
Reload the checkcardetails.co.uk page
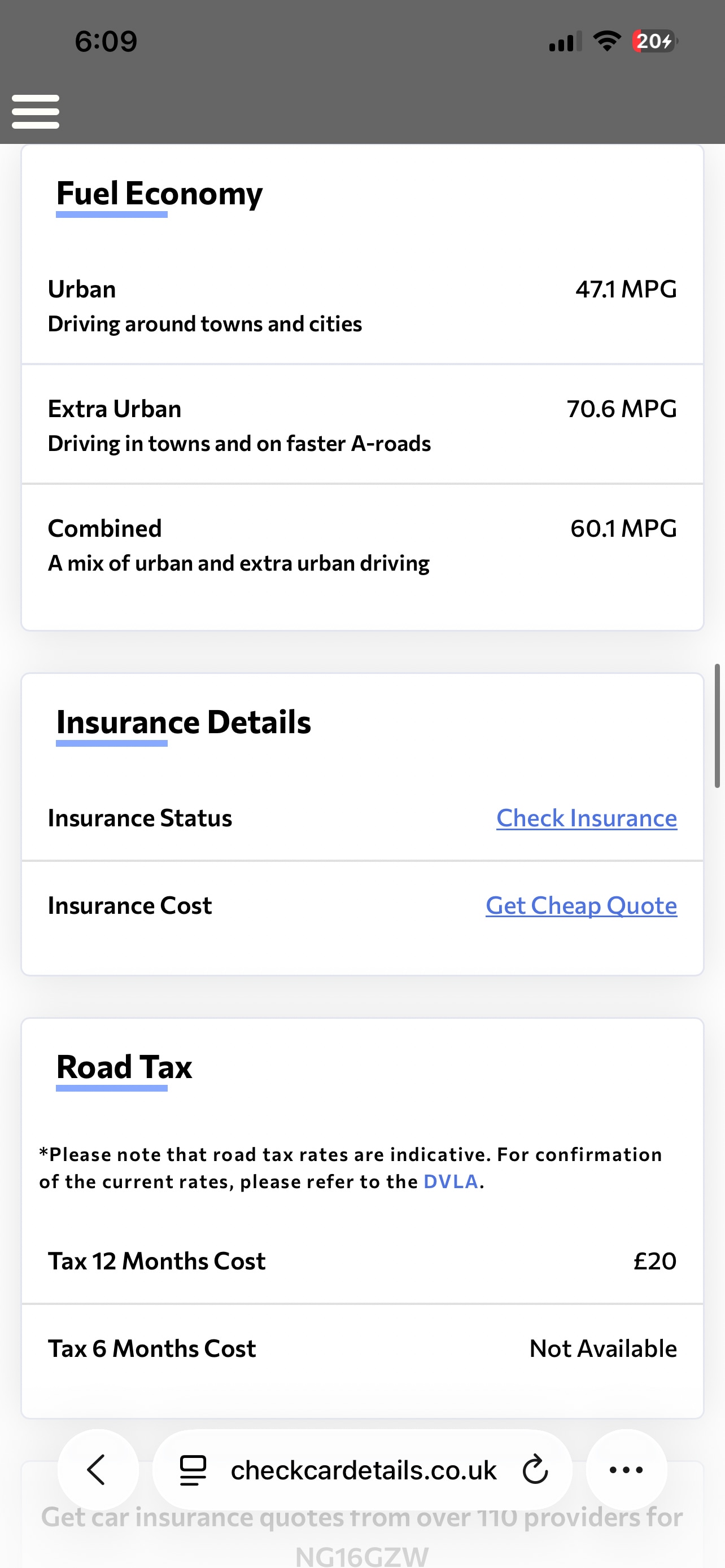click(536, 1470)
